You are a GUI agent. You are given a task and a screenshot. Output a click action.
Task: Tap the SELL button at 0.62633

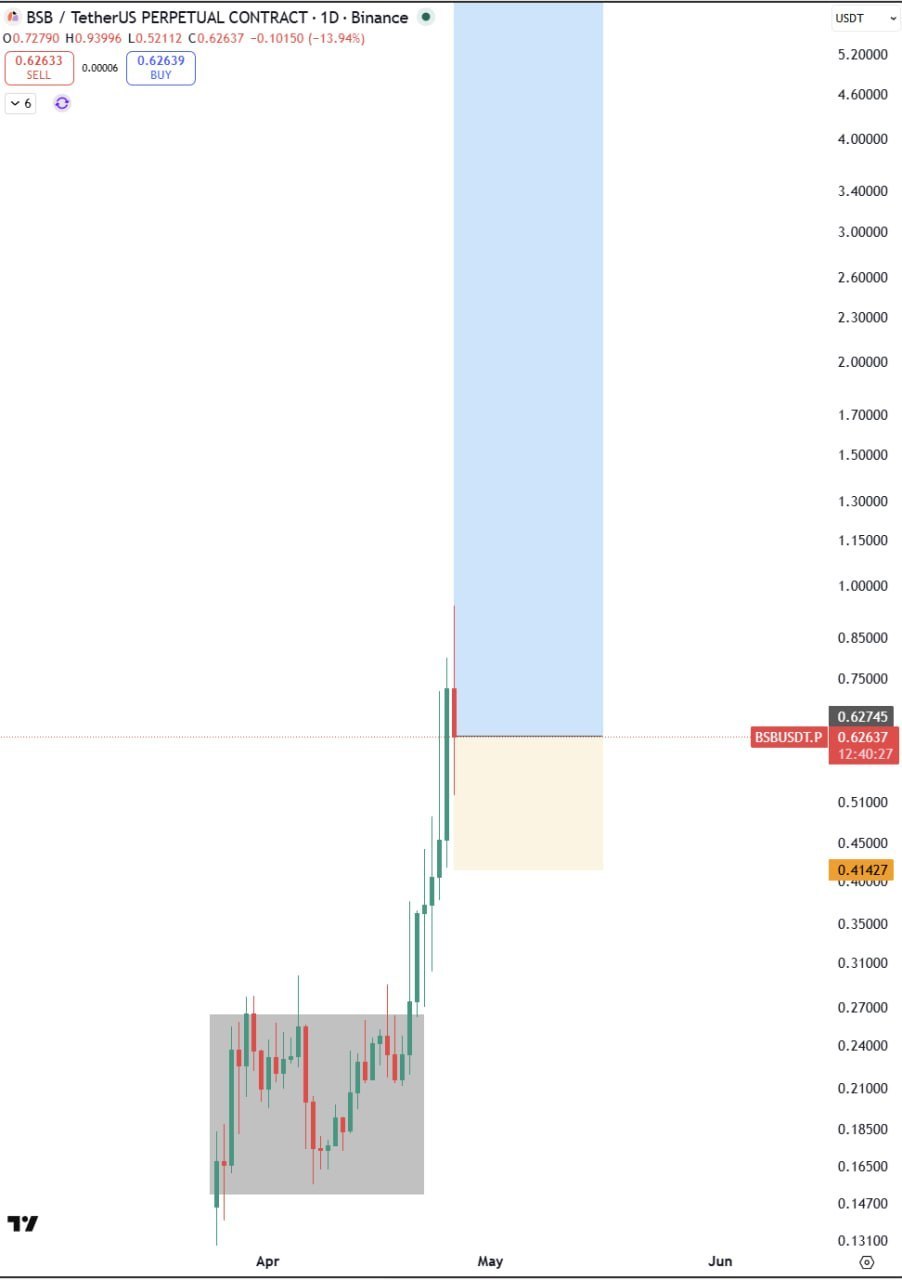pyautogui.click(x=38, y=67)
